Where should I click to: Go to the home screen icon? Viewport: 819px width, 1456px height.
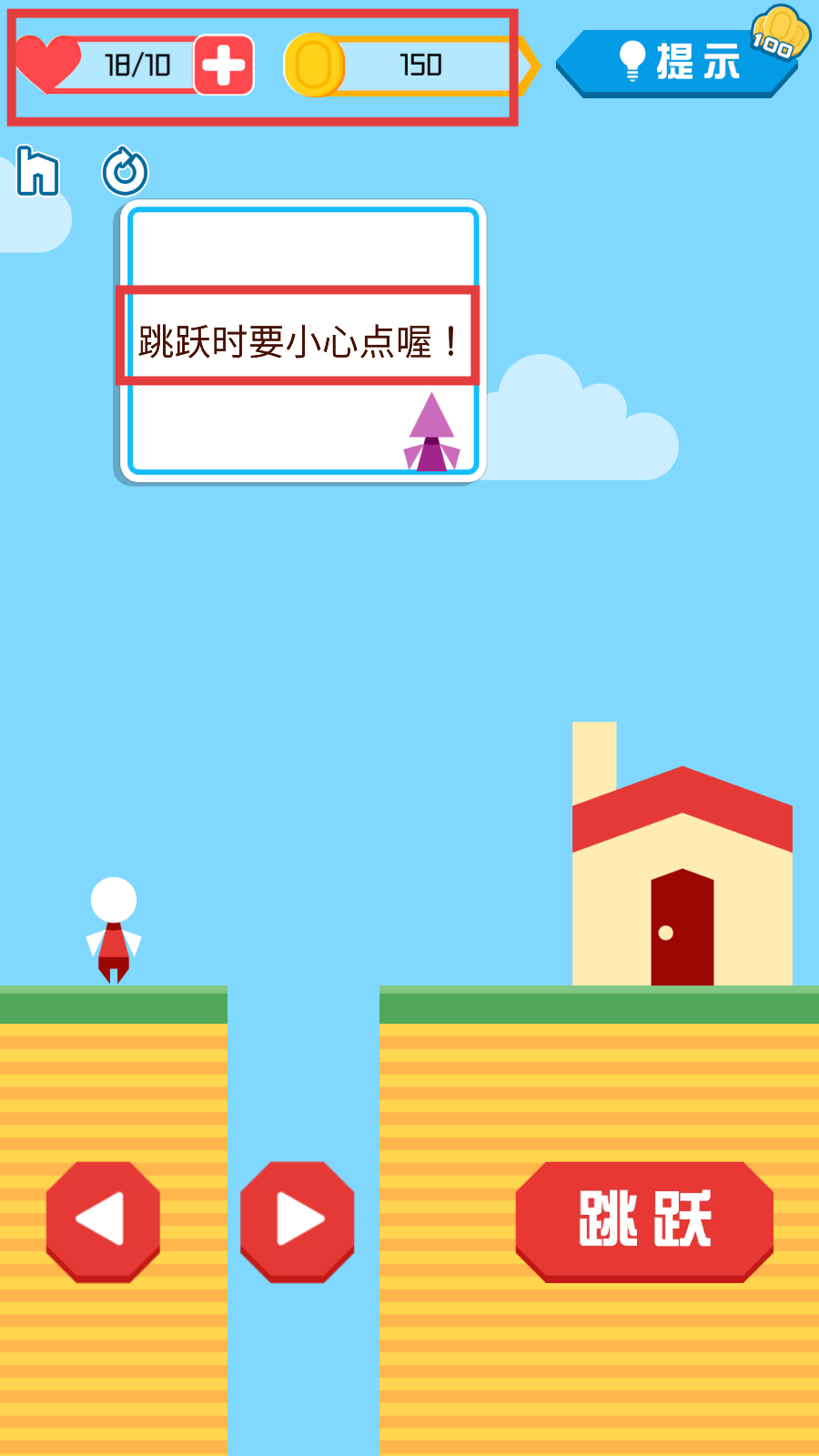click(x=38, y=171)
